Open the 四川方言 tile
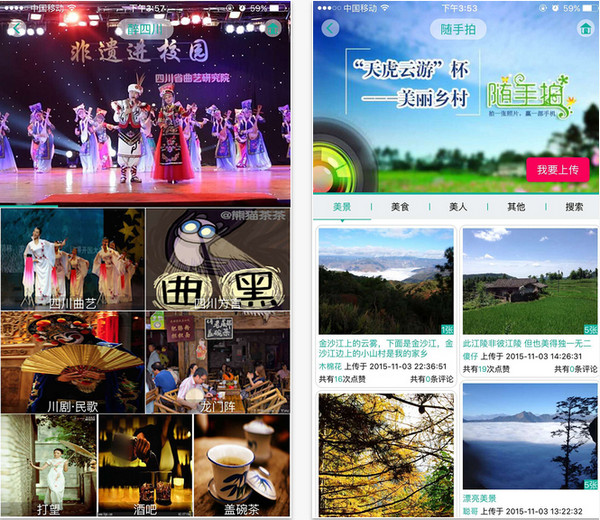Screen dimensions: 600x520 pos(218,258)
